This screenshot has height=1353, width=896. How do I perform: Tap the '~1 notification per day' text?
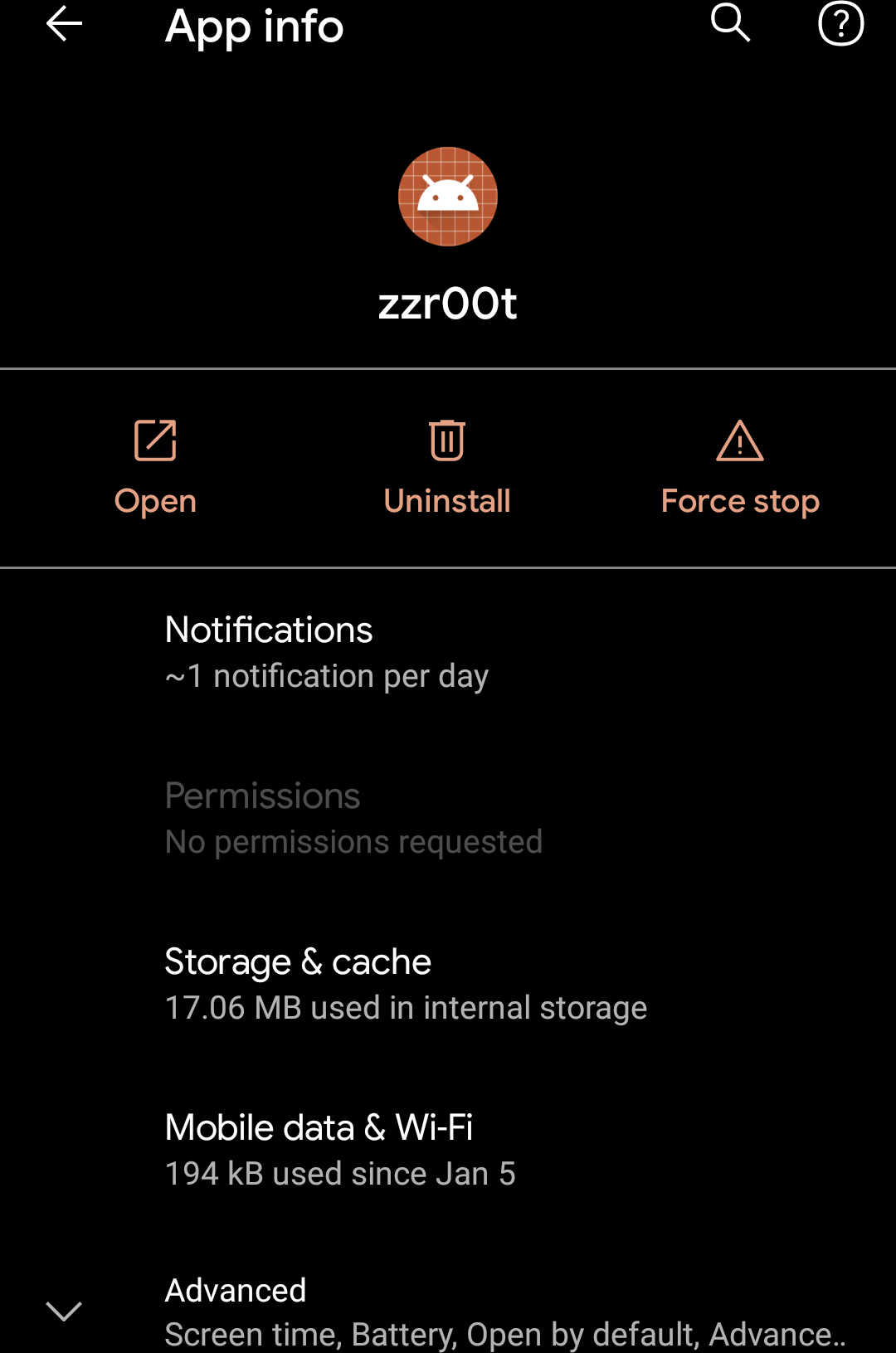pyautogui.click(x=327, y=675)
